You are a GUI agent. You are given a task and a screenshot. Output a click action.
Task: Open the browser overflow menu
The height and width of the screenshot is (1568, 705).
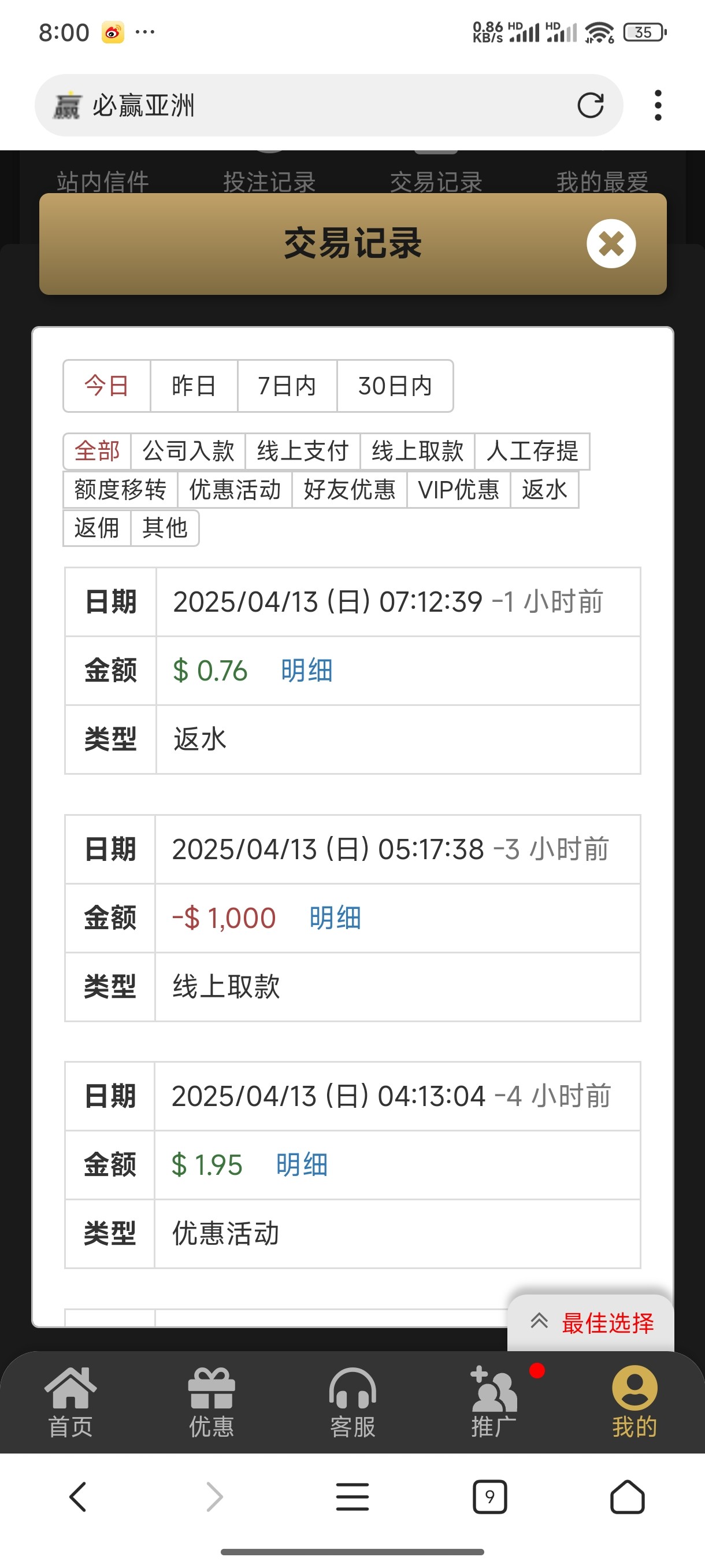click(x=658, y=105)
